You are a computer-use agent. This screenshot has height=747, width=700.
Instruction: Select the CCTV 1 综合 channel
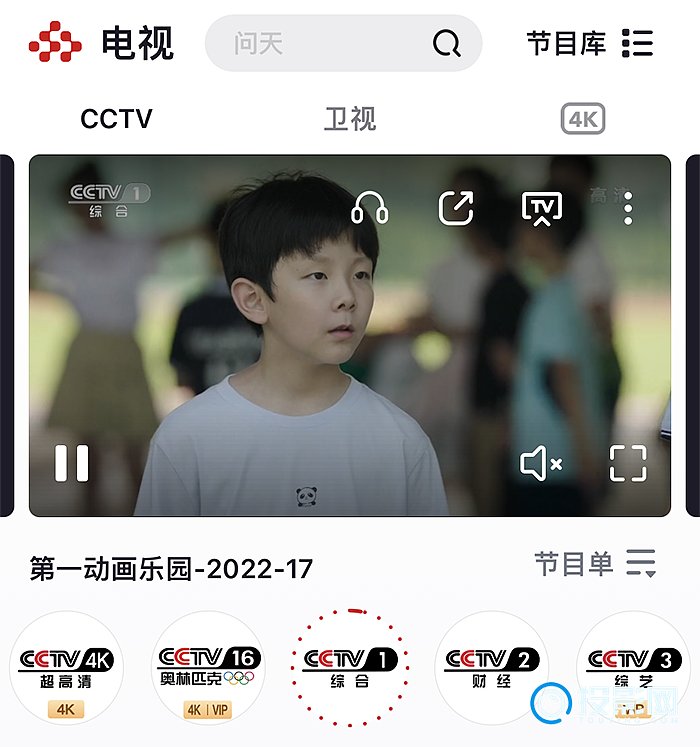[350, 668]
